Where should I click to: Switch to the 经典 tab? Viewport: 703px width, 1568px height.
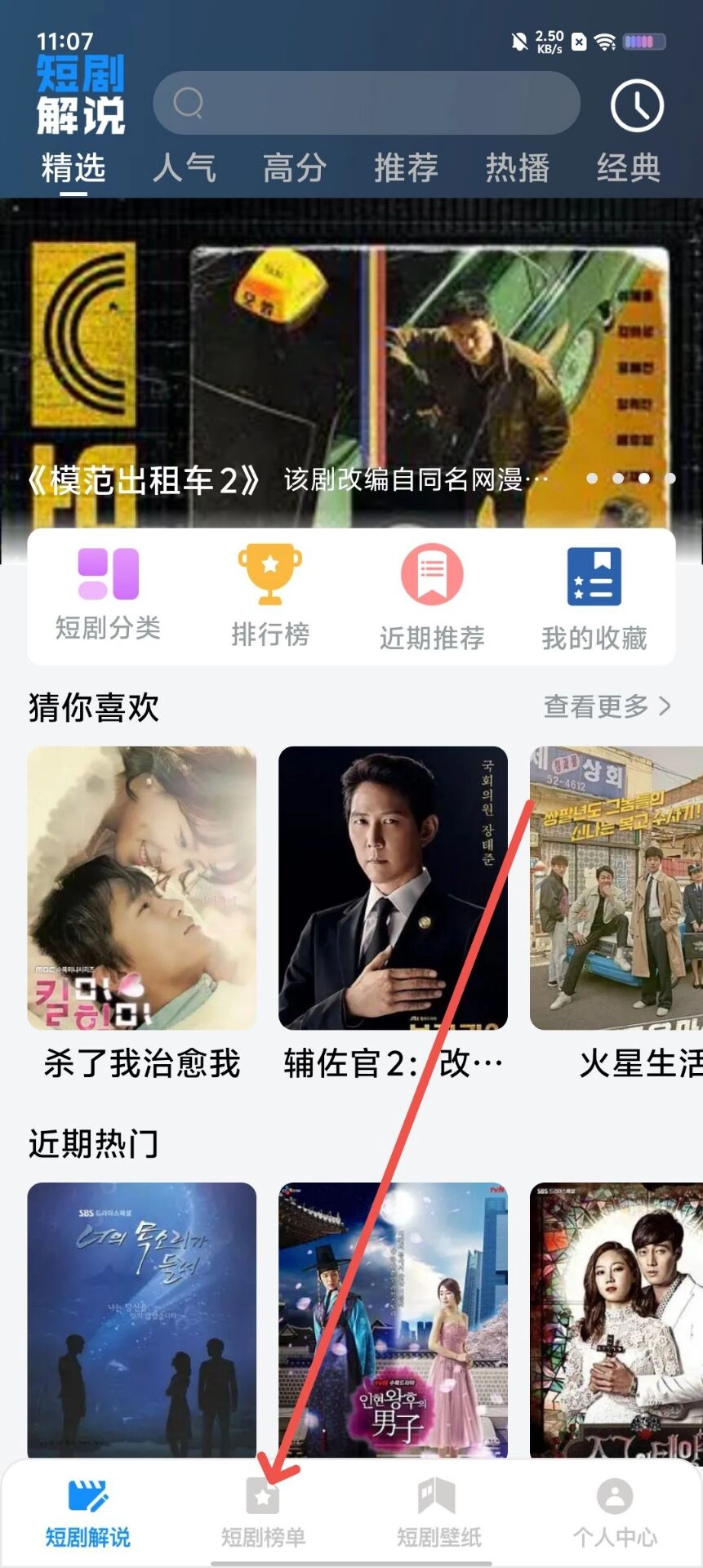[630, 168]
